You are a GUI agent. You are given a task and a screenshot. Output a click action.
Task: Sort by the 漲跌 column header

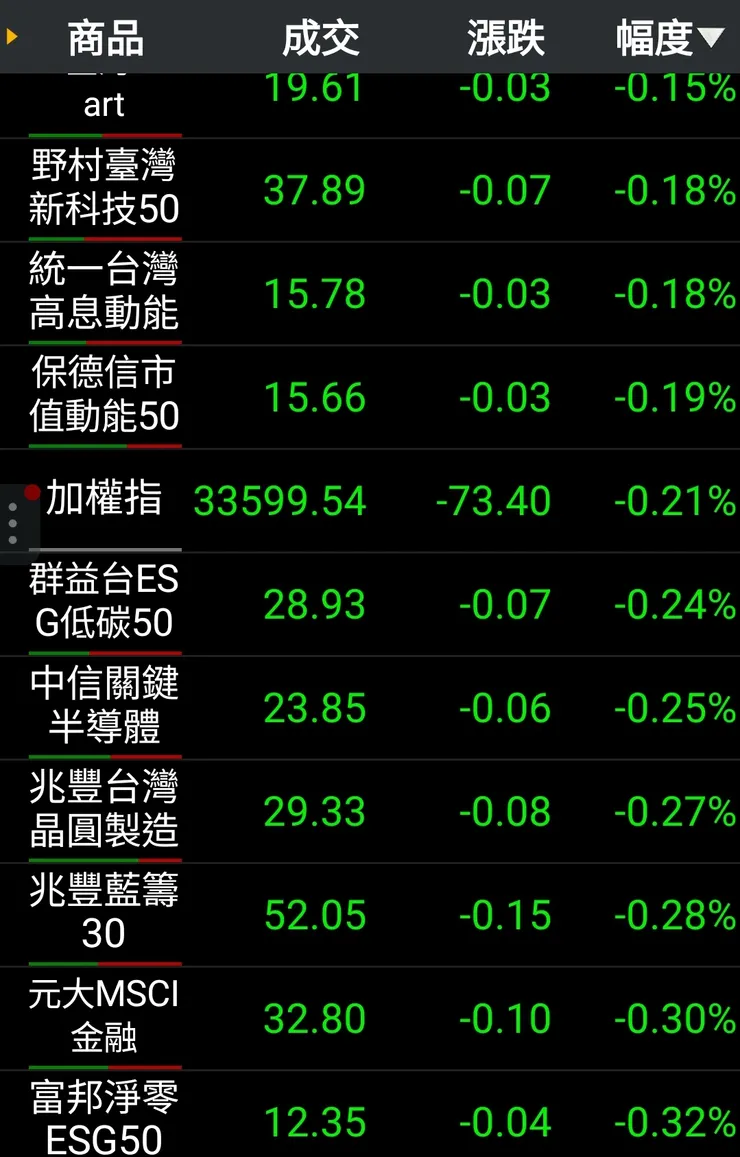point(504,38)
